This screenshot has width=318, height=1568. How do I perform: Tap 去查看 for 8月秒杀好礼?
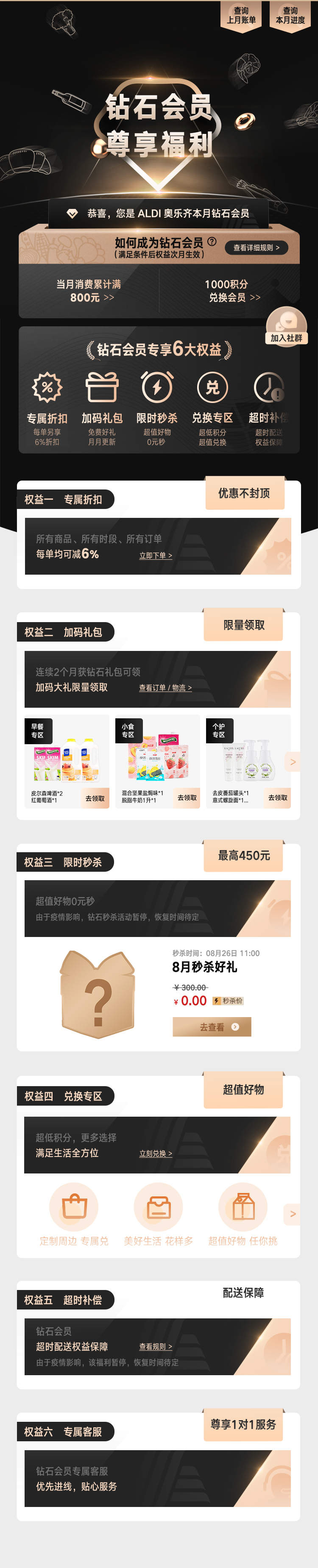[212, 1027]
